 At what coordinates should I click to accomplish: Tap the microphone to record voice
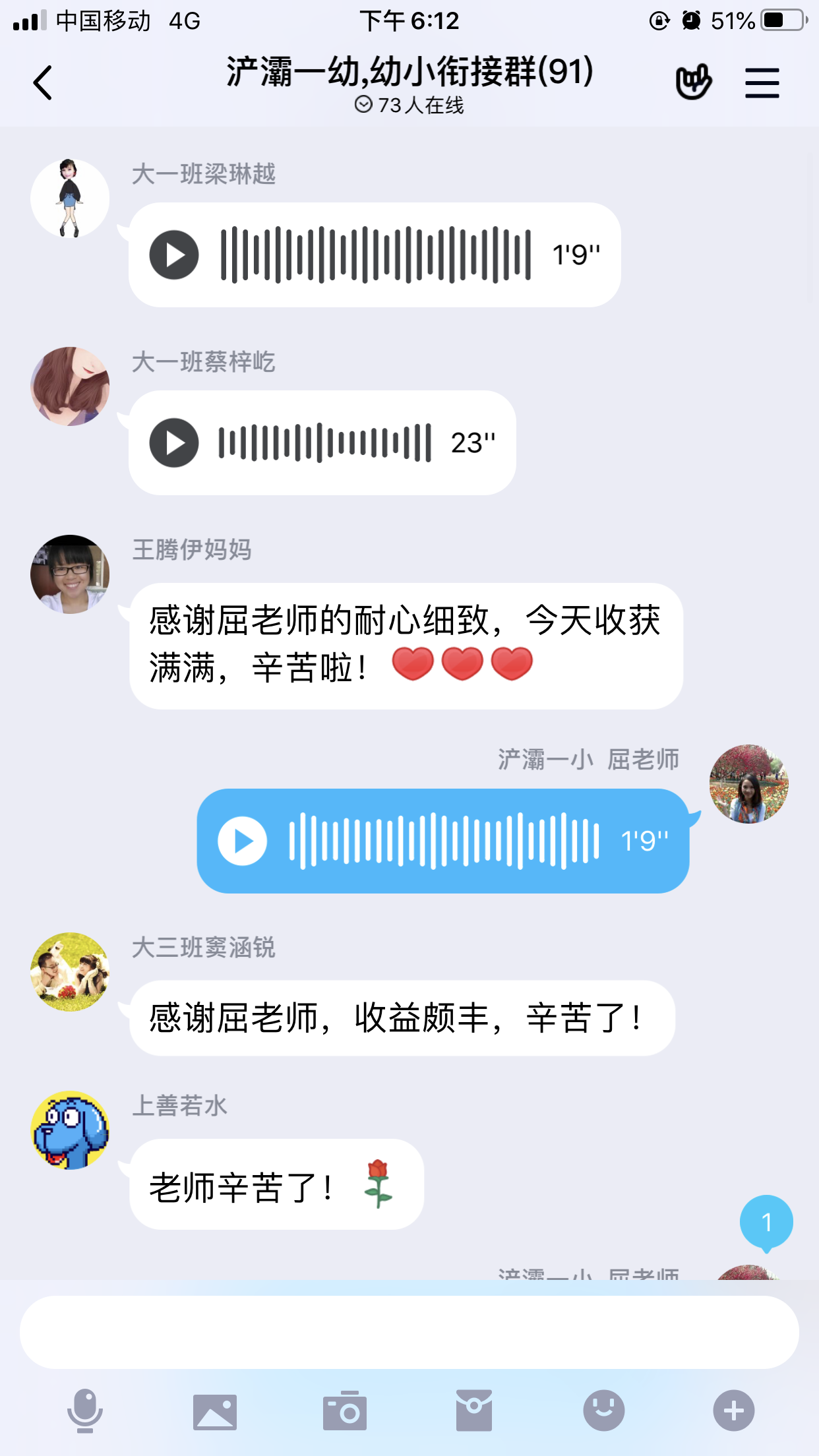pos(85,1410)
